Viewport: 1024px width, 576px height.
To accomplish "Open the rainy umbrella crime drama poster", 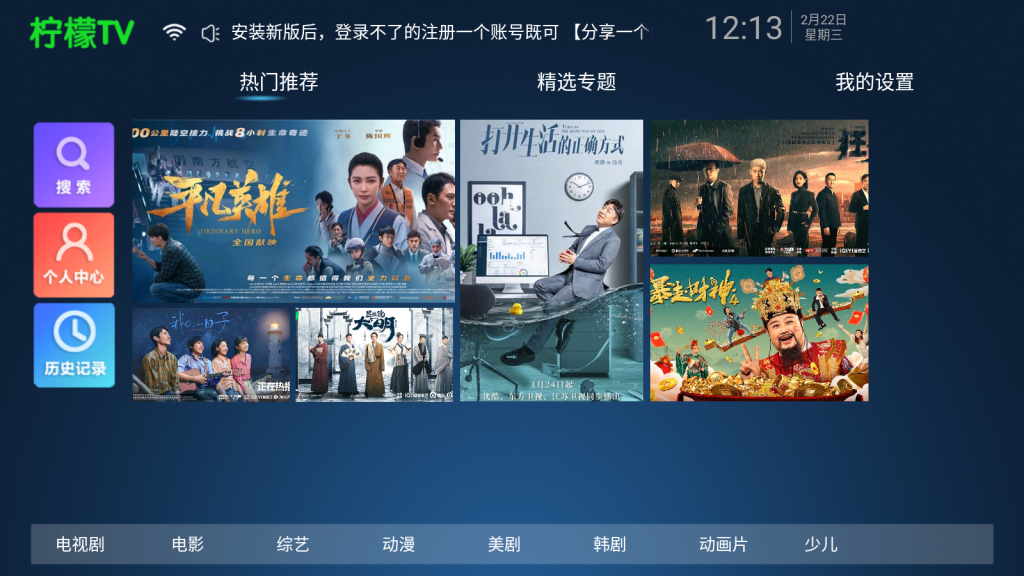I will click(759, 188).
